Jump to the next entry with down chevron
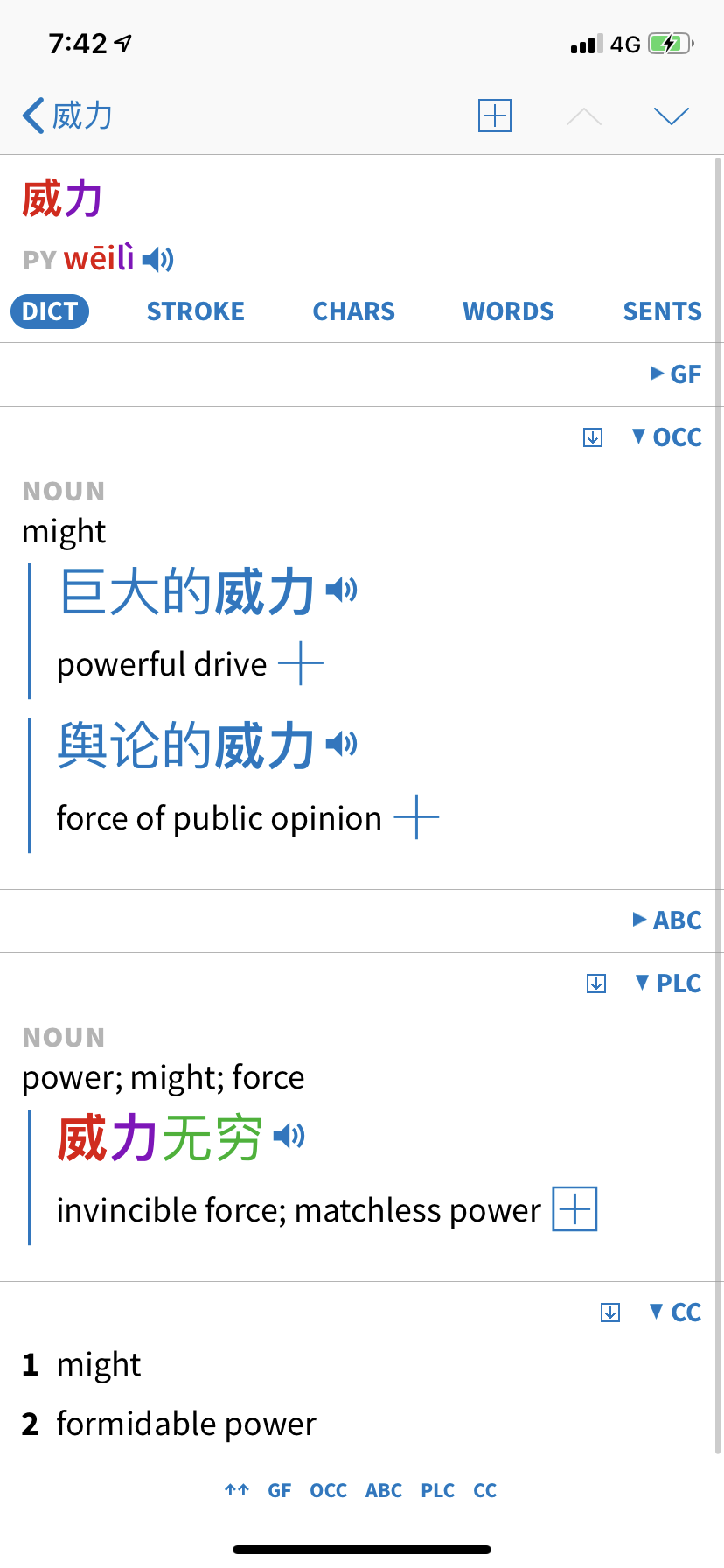Viewport: 724px width, 1568px height. [x=672, y=115]
